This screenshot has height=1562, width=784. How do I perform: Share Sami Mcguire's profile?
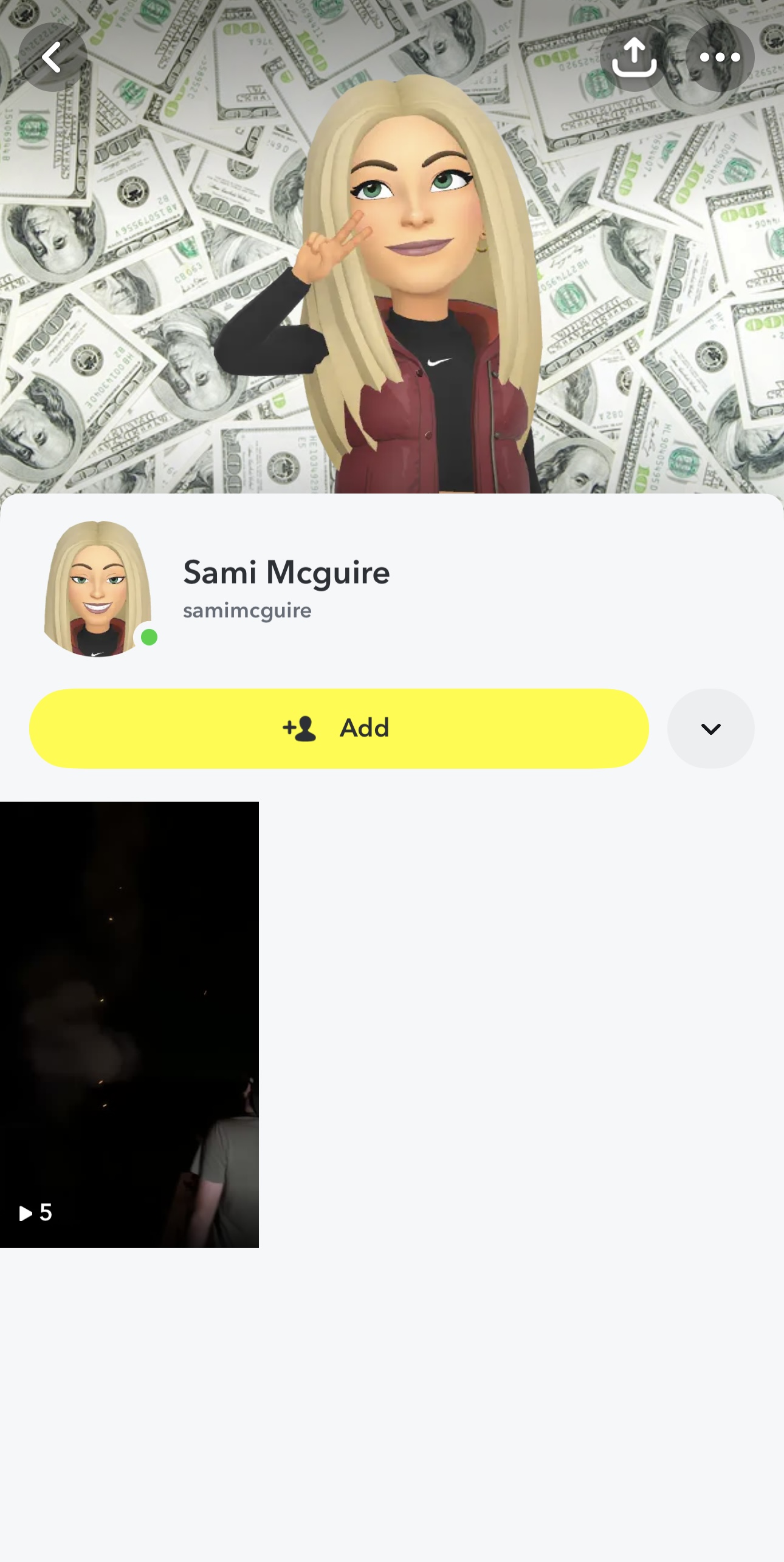point(634,57)
